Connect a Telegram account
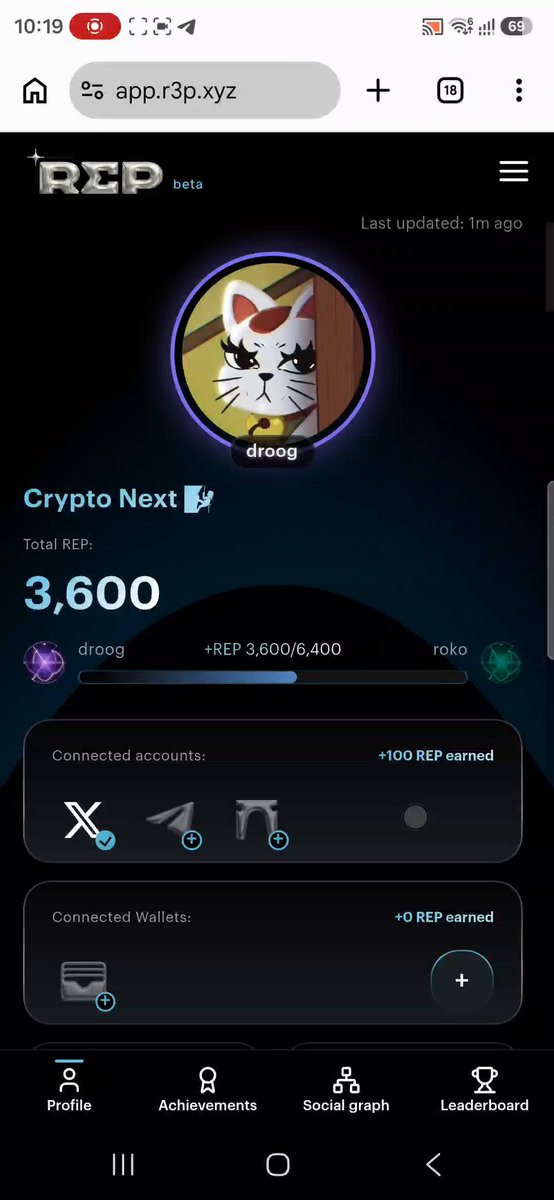Image resolution: width=554 pixels, height=1200 pixels. pyautogui.click(x=172, y=822)
